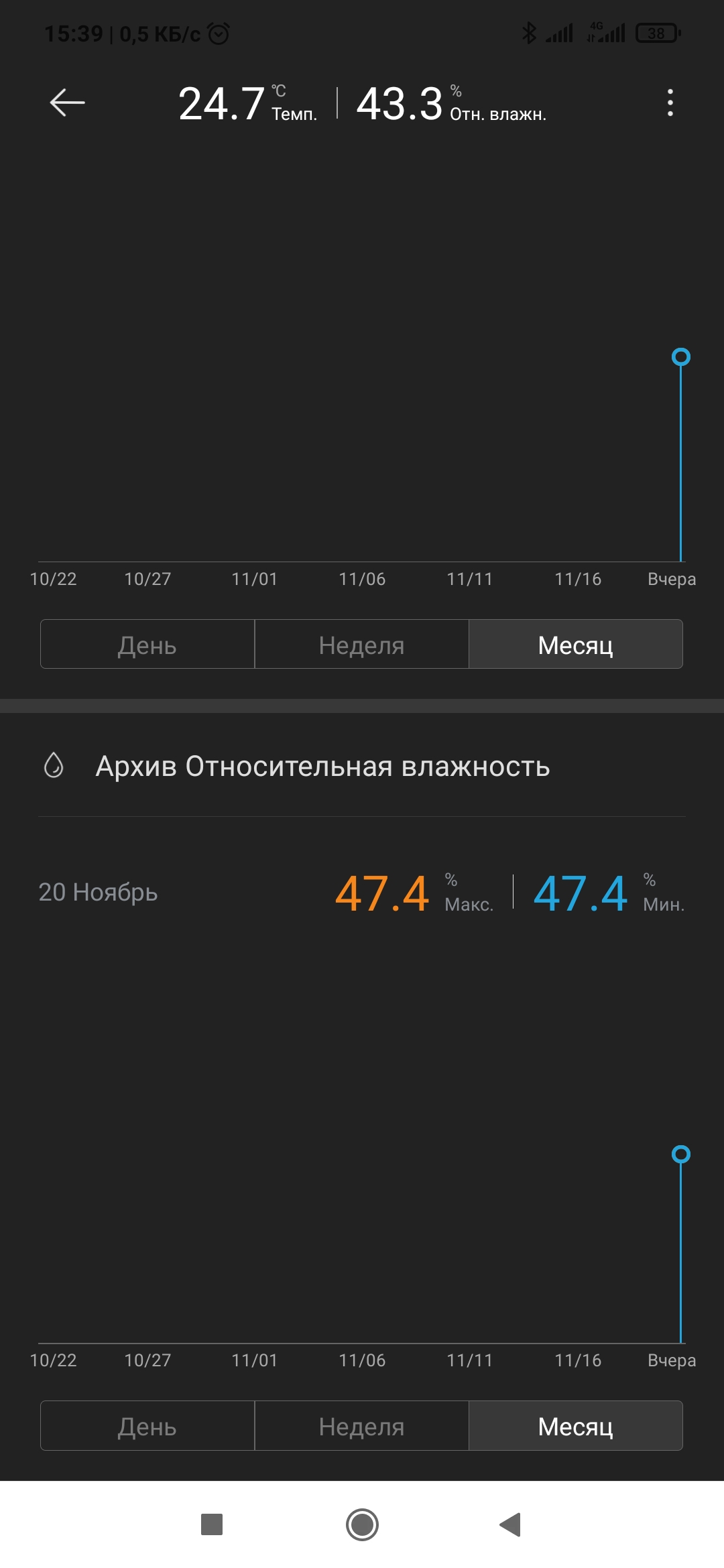Tap the system home button

[x=362, y=1524]
